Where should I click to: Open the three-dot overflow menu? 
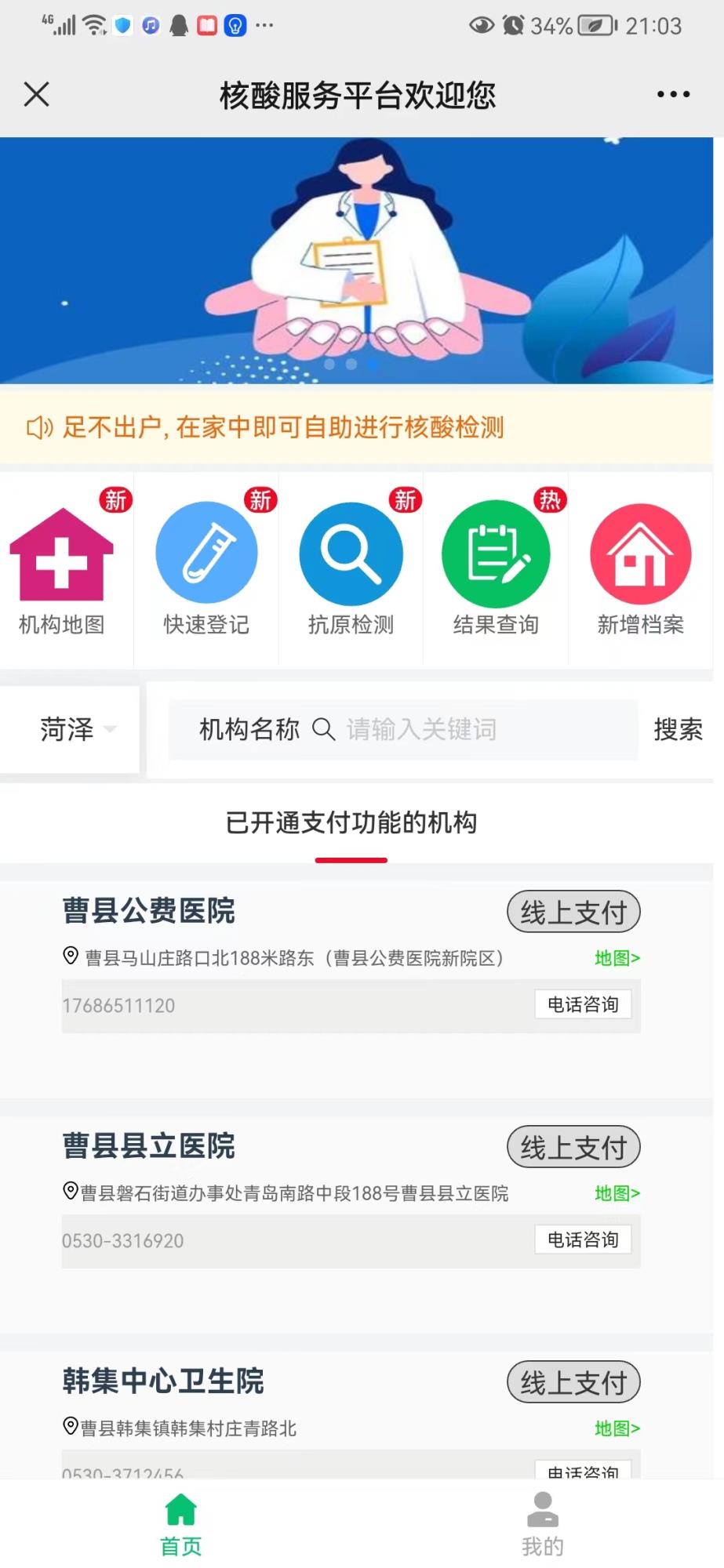coord(672,94)
